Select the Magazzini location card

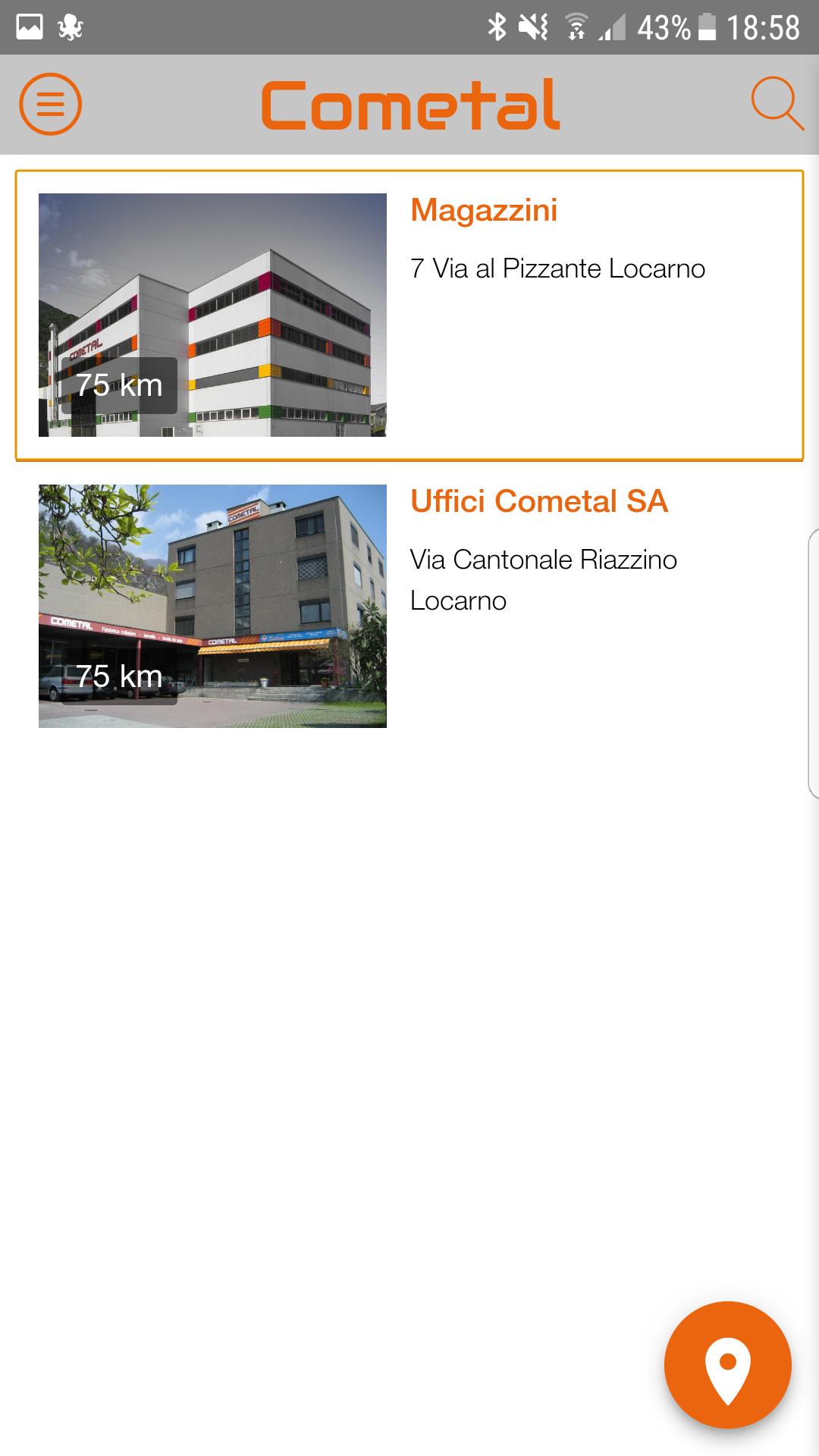point(409,315)
